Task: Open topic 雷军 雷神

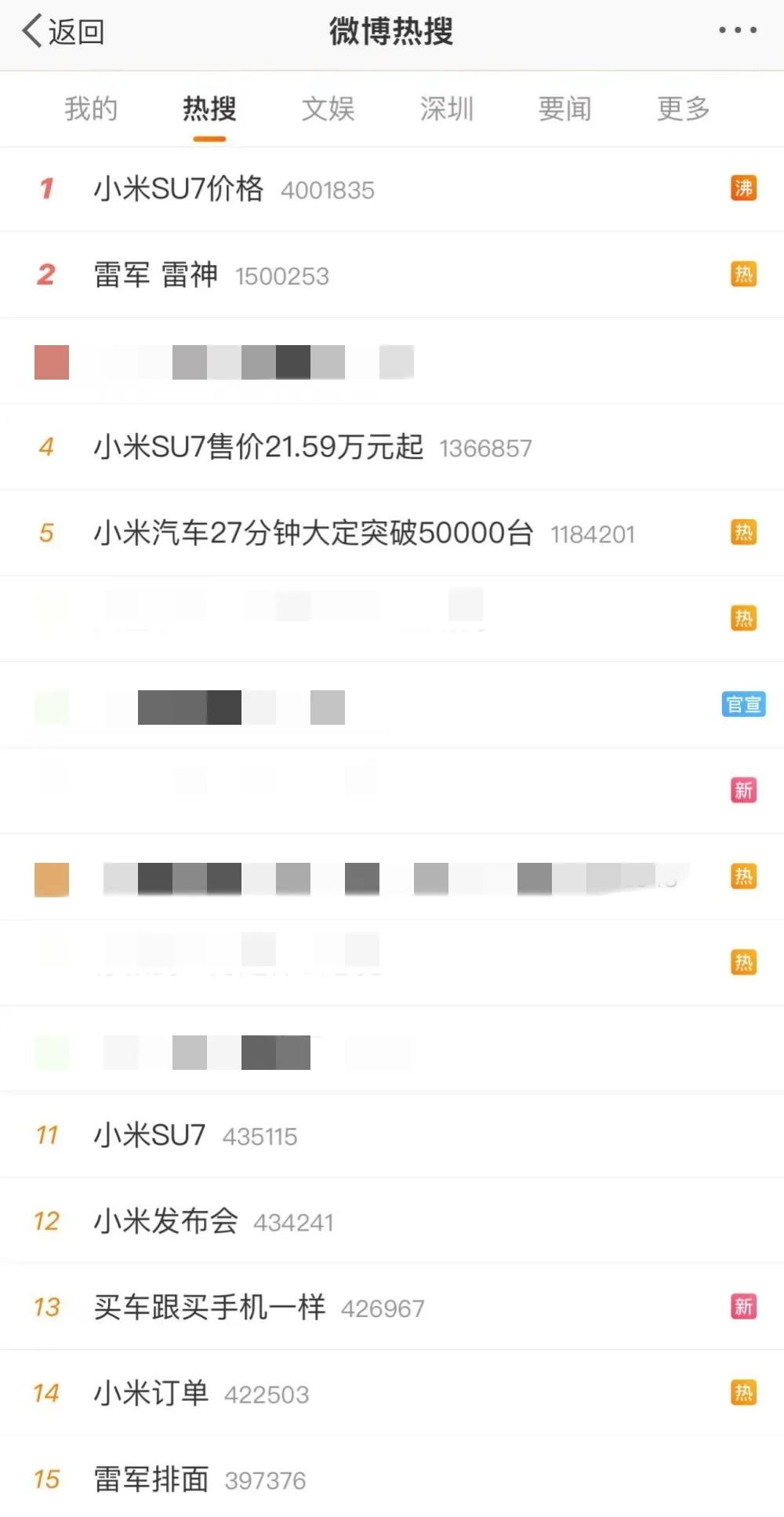Action: click(x=154, y=275)
